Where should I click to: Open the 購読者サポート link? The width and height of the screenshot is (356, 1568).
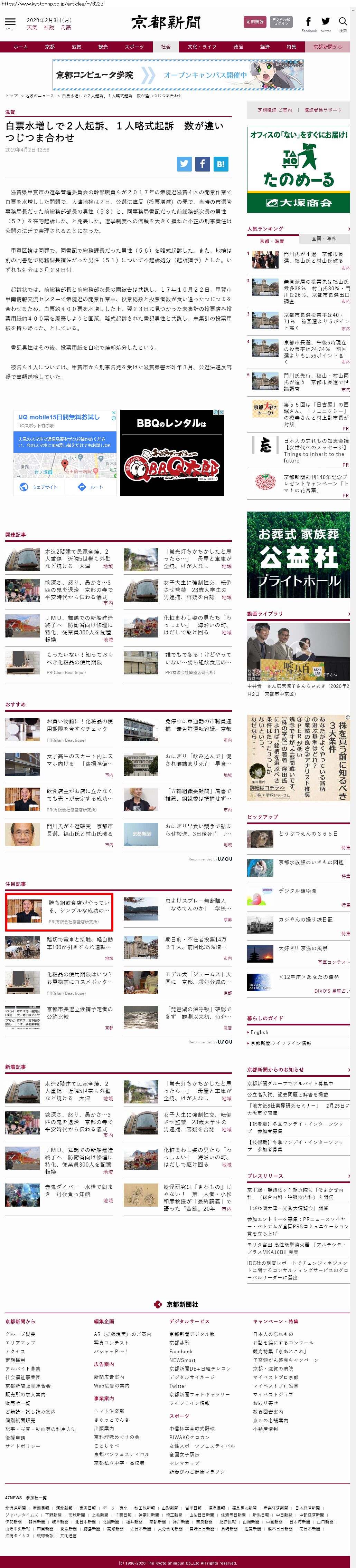click(x=322, y=110)
